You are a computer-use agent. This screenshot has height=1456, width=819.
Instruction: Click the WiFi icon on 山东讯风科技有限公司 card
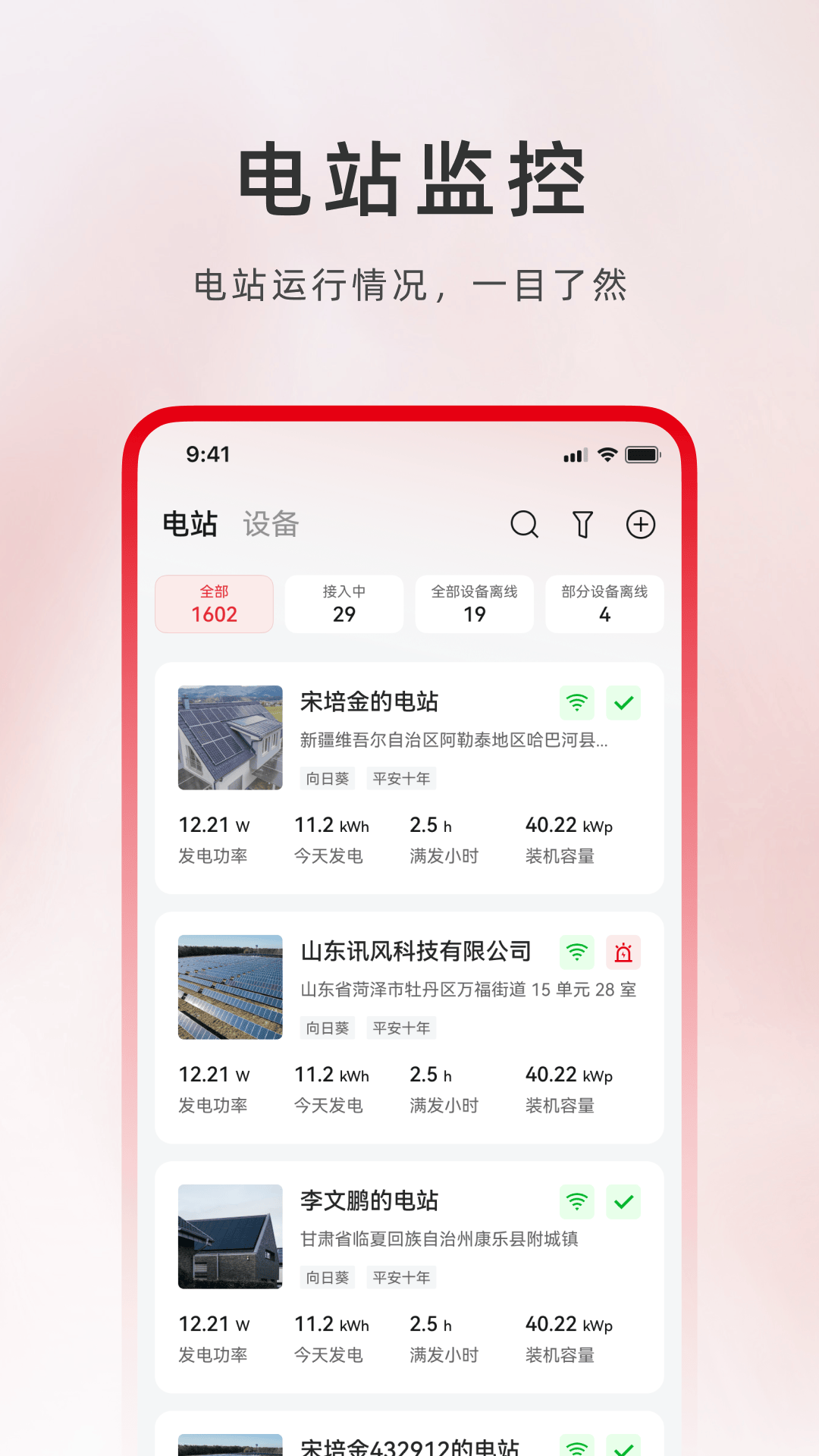pos(576,952)
